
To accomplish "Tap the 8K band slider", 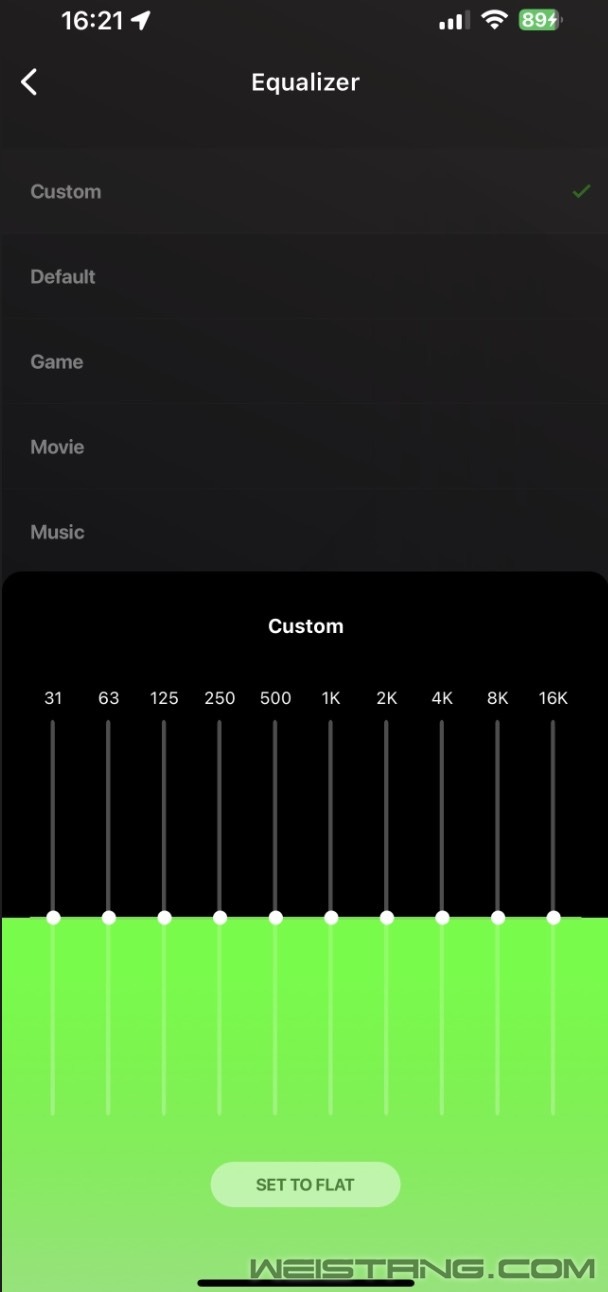I will (x=498, y=917).
